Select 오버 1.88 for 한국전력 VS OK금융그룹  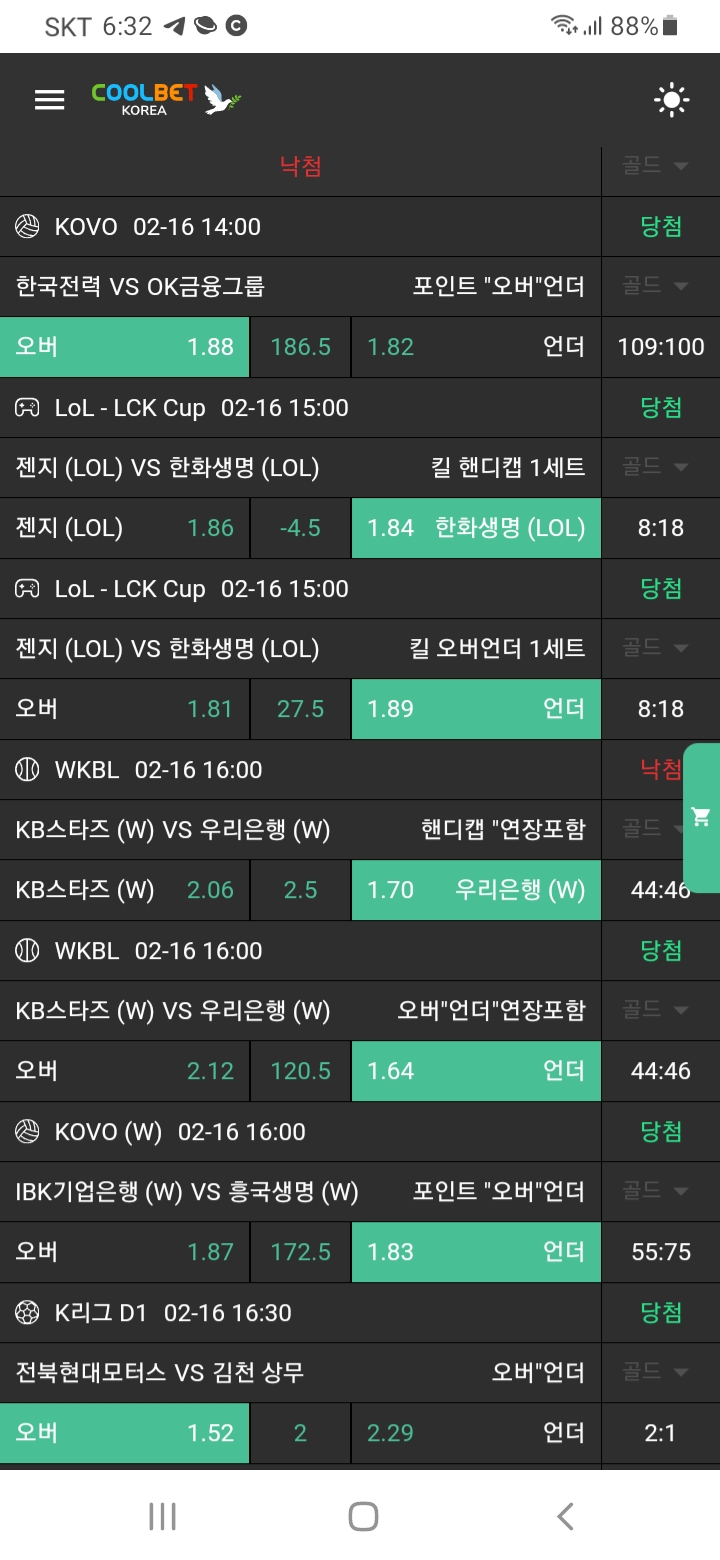(125, 347)
